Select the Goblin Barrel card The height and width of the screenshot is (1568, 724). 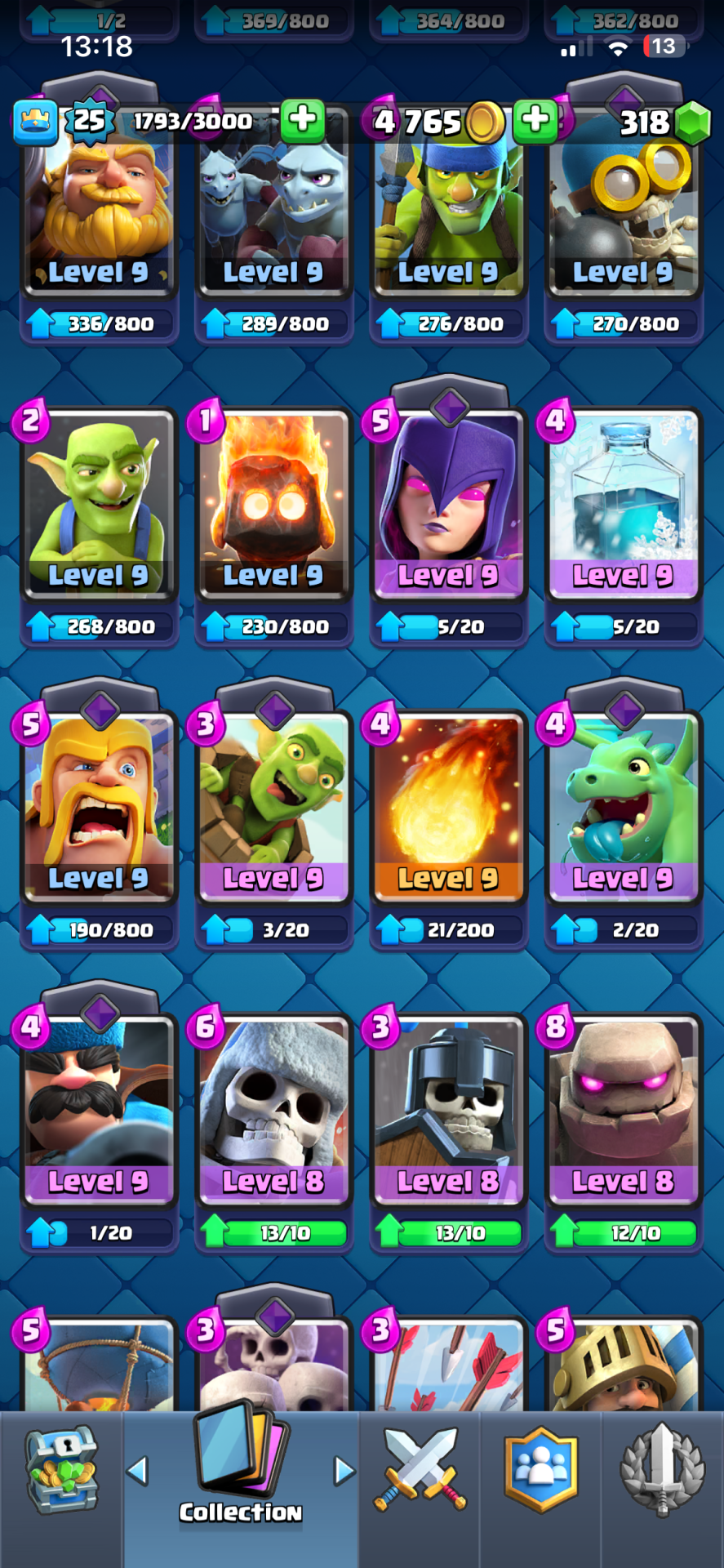coord(273,808)
